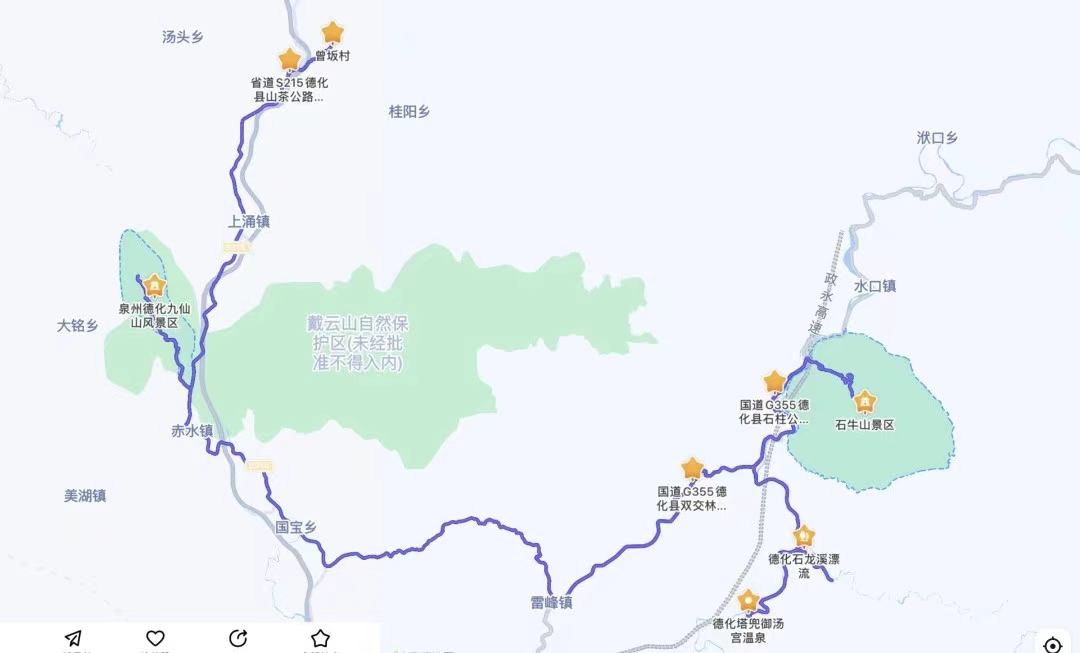Viewport: 1080px width, 653px height.
Task: Open the 德化石龙溪漂流 marker
Action: pos(804,536)
